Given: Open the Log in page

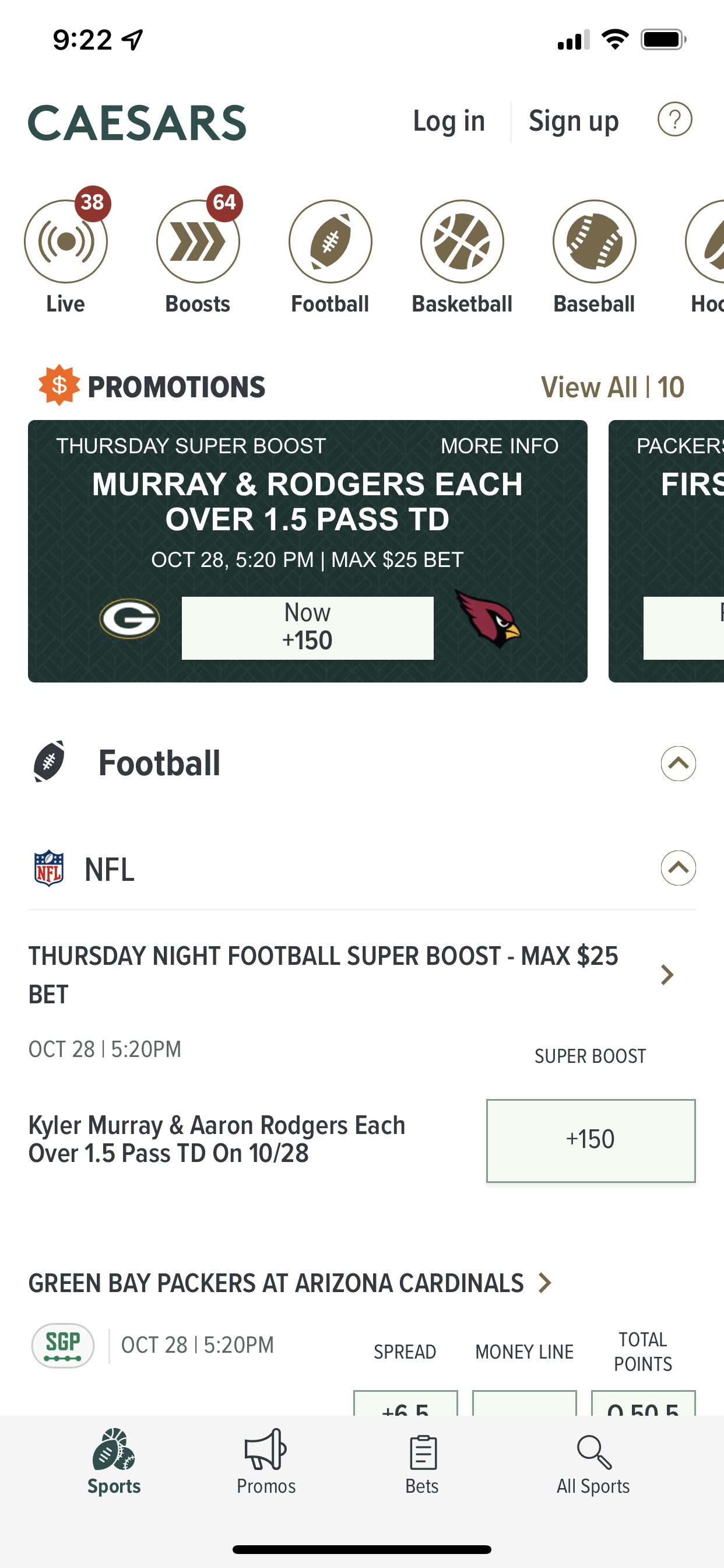Looking at the screenshot, I should 449,121.
